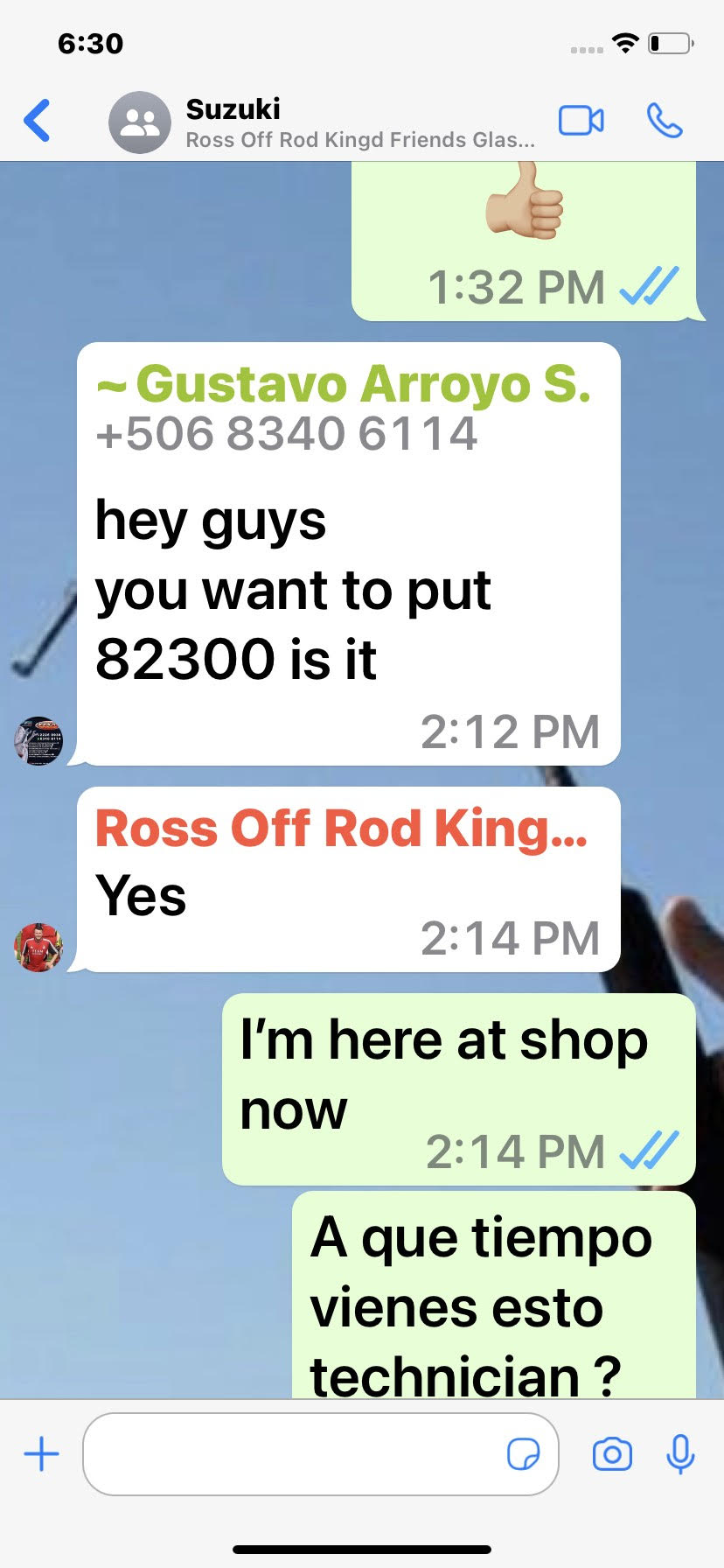Go back to the chat list

click(x=37, y=121)
